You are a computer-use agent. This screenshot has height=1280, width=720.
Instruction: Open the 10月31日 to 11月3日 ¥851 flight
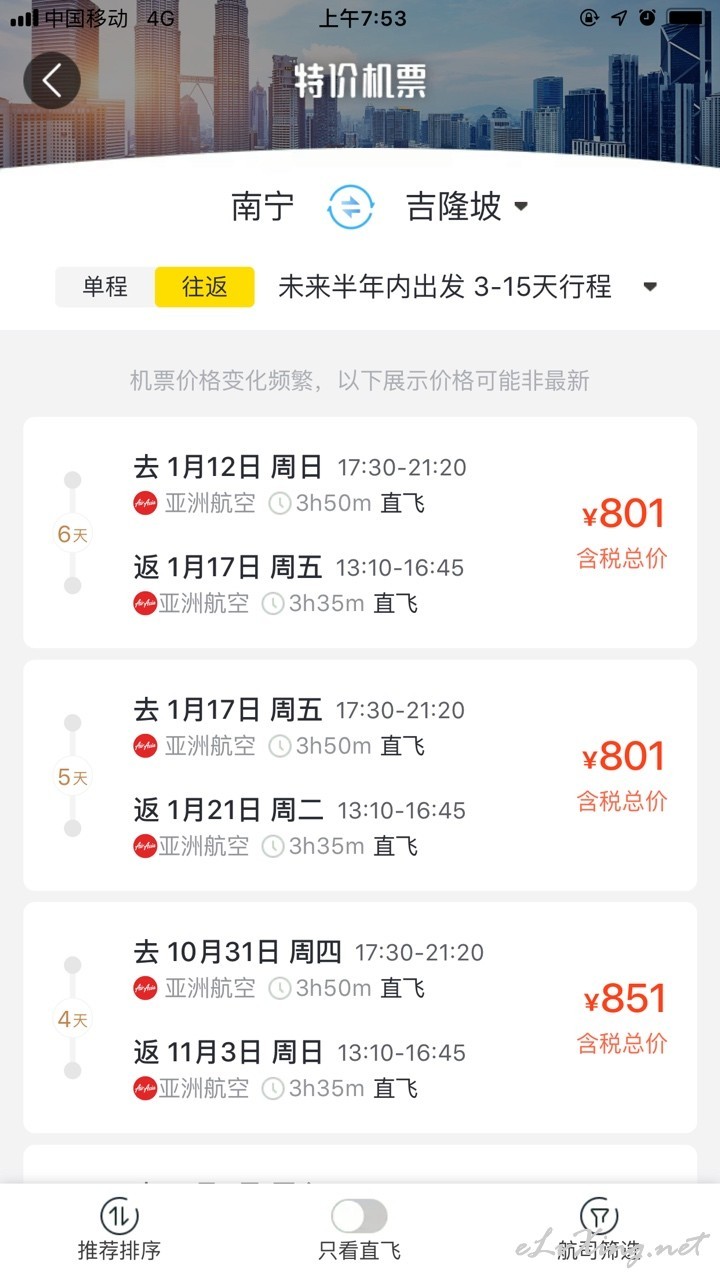[360, 1018]
